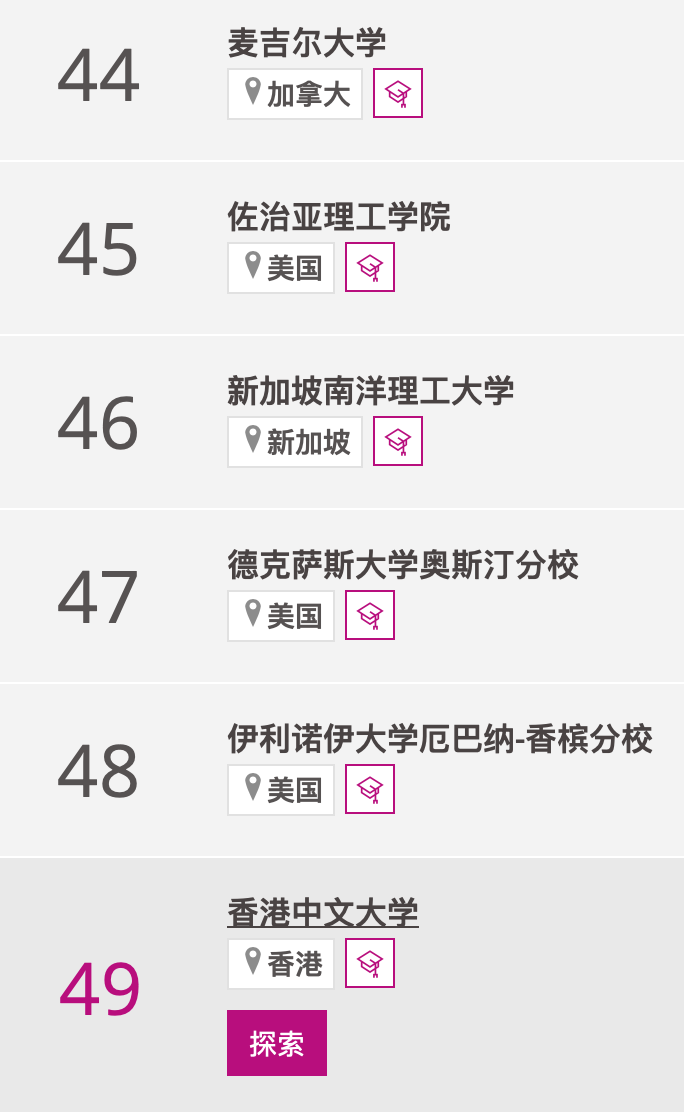Open 佐治亚理工学院 ranking entry

(x=338, y=217)
